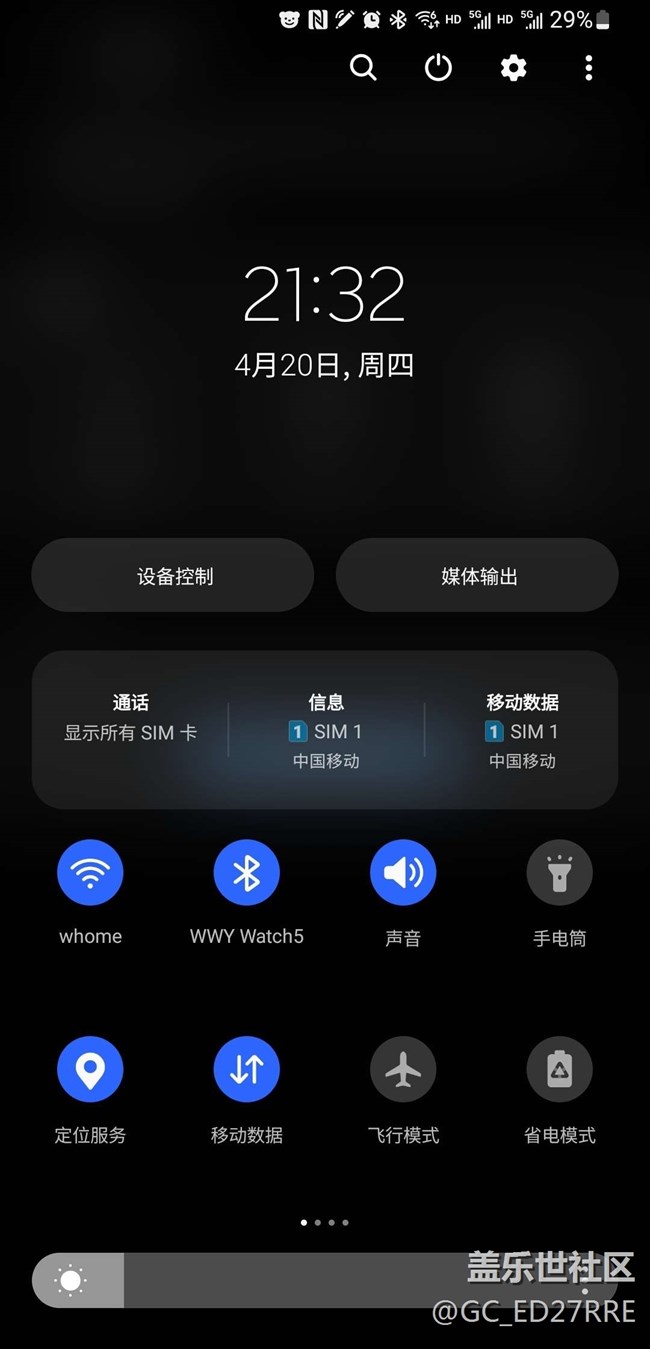
Task: Tap the quick panel page indicator dots
Action: [325, 1222]
